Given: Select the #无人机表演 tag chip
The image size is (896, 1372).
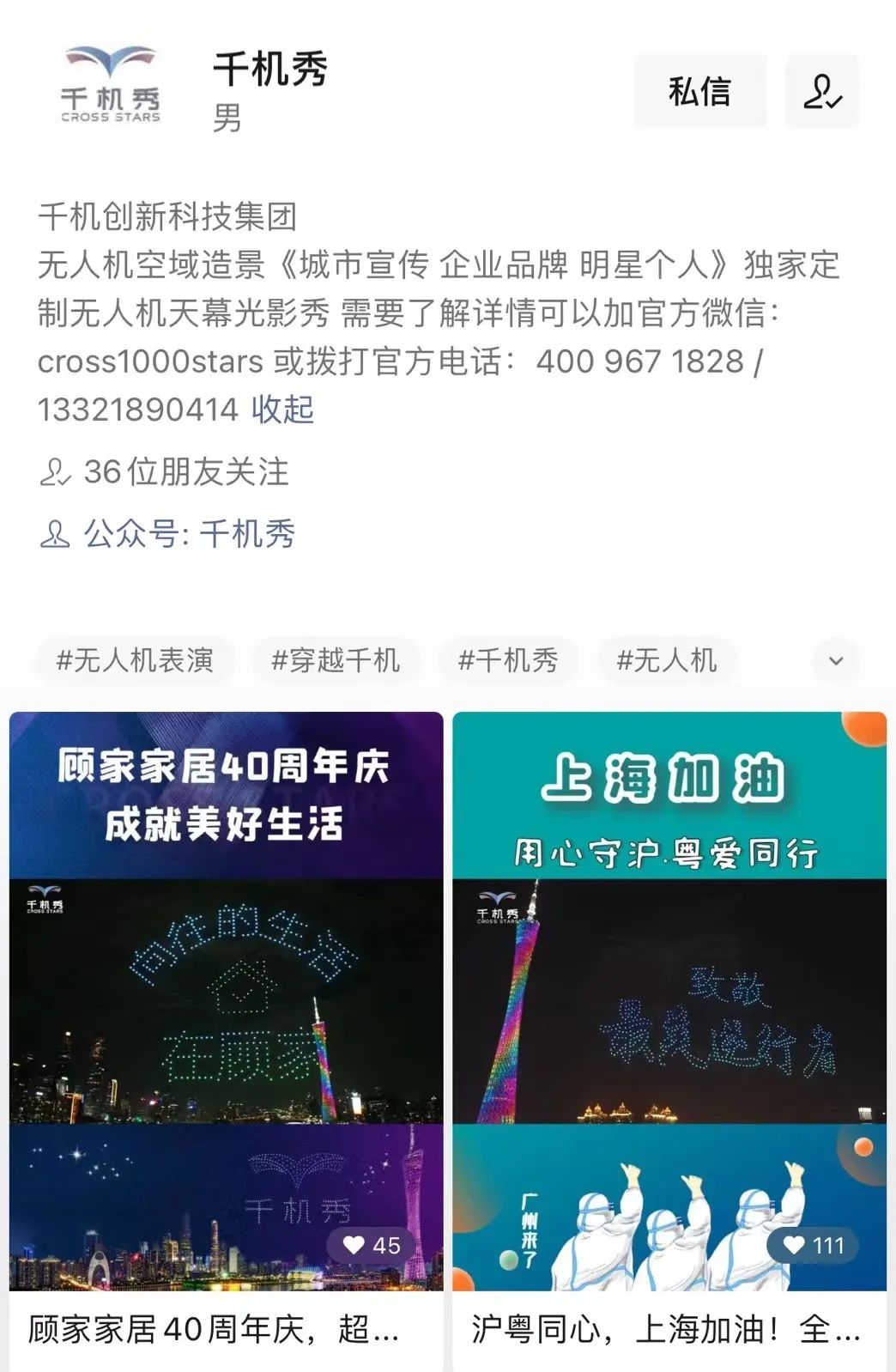Looking at the screenshot, I should 135,660.
